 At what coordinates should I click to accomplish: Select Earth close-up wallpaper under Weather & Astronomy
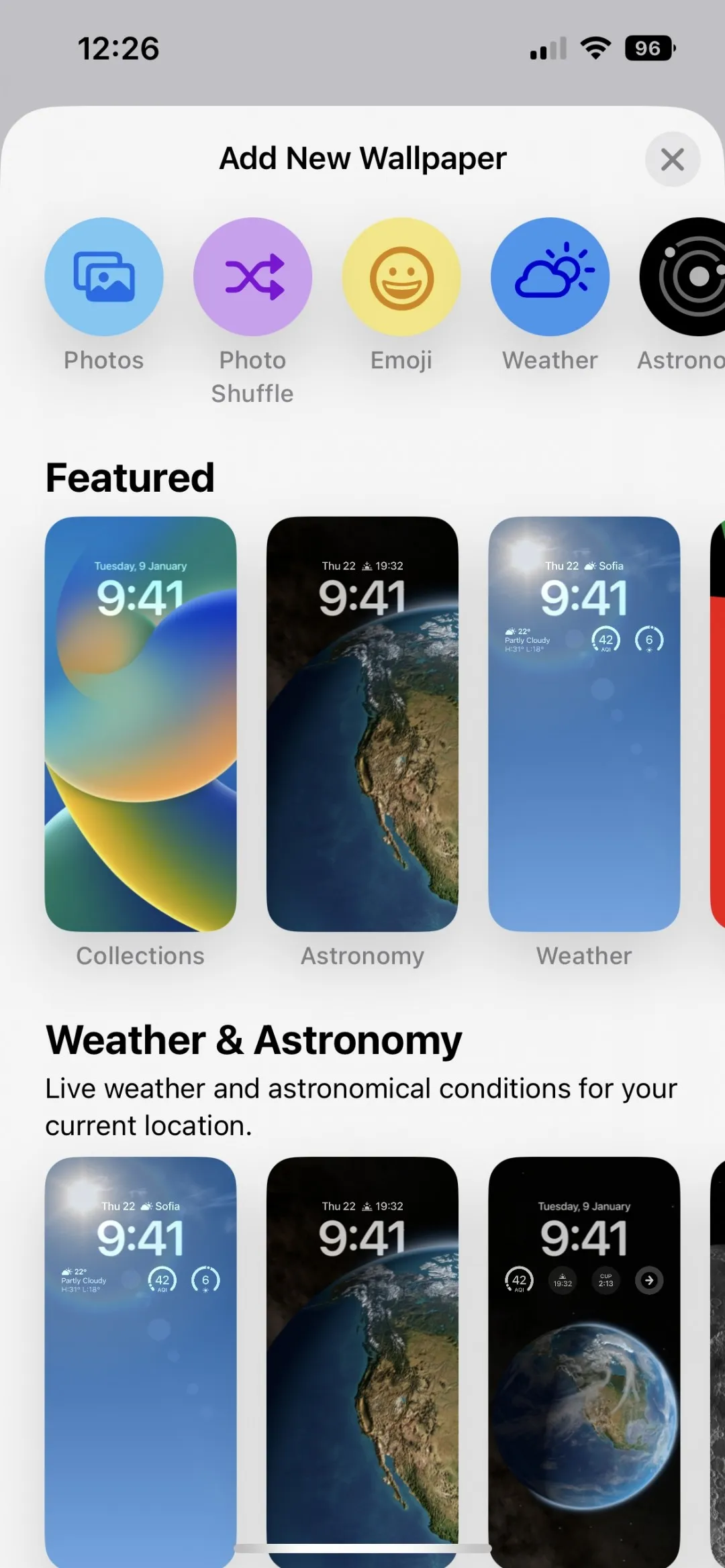[x=362, y=1362]
